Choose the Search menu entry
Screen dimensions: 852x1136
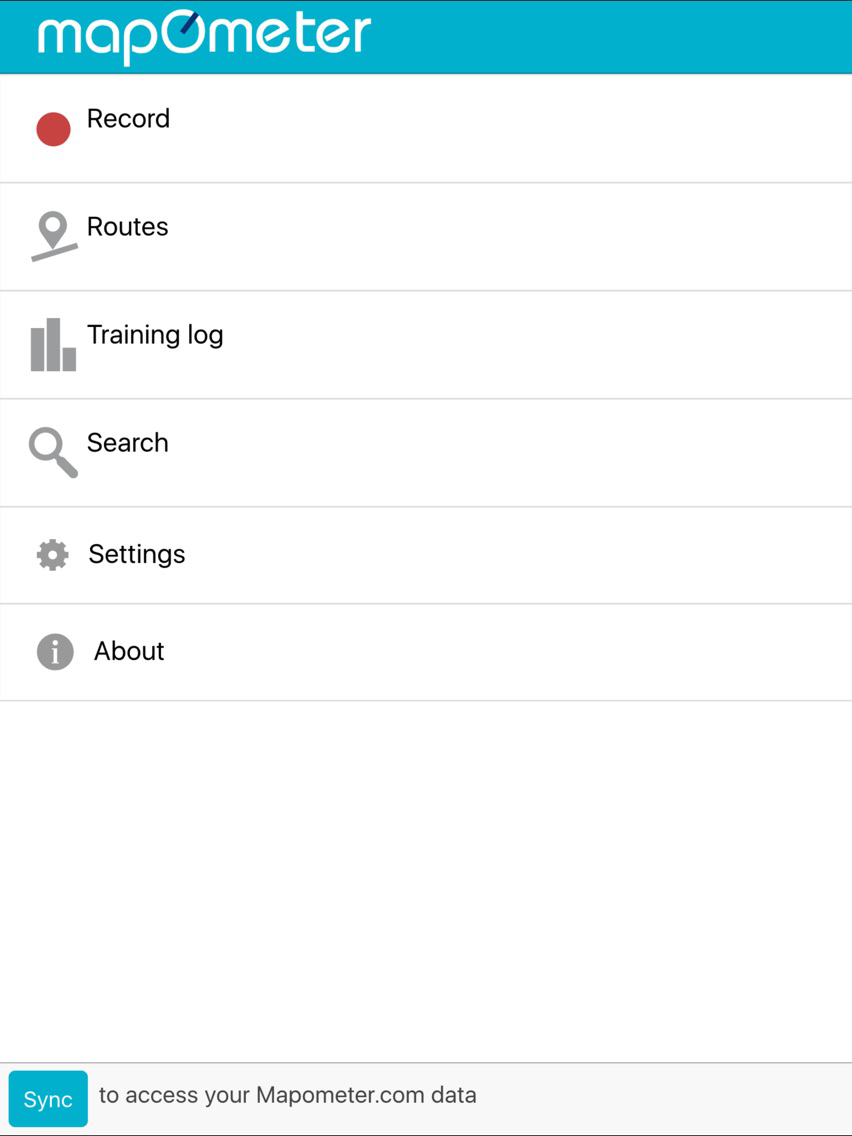coord(127,443)
